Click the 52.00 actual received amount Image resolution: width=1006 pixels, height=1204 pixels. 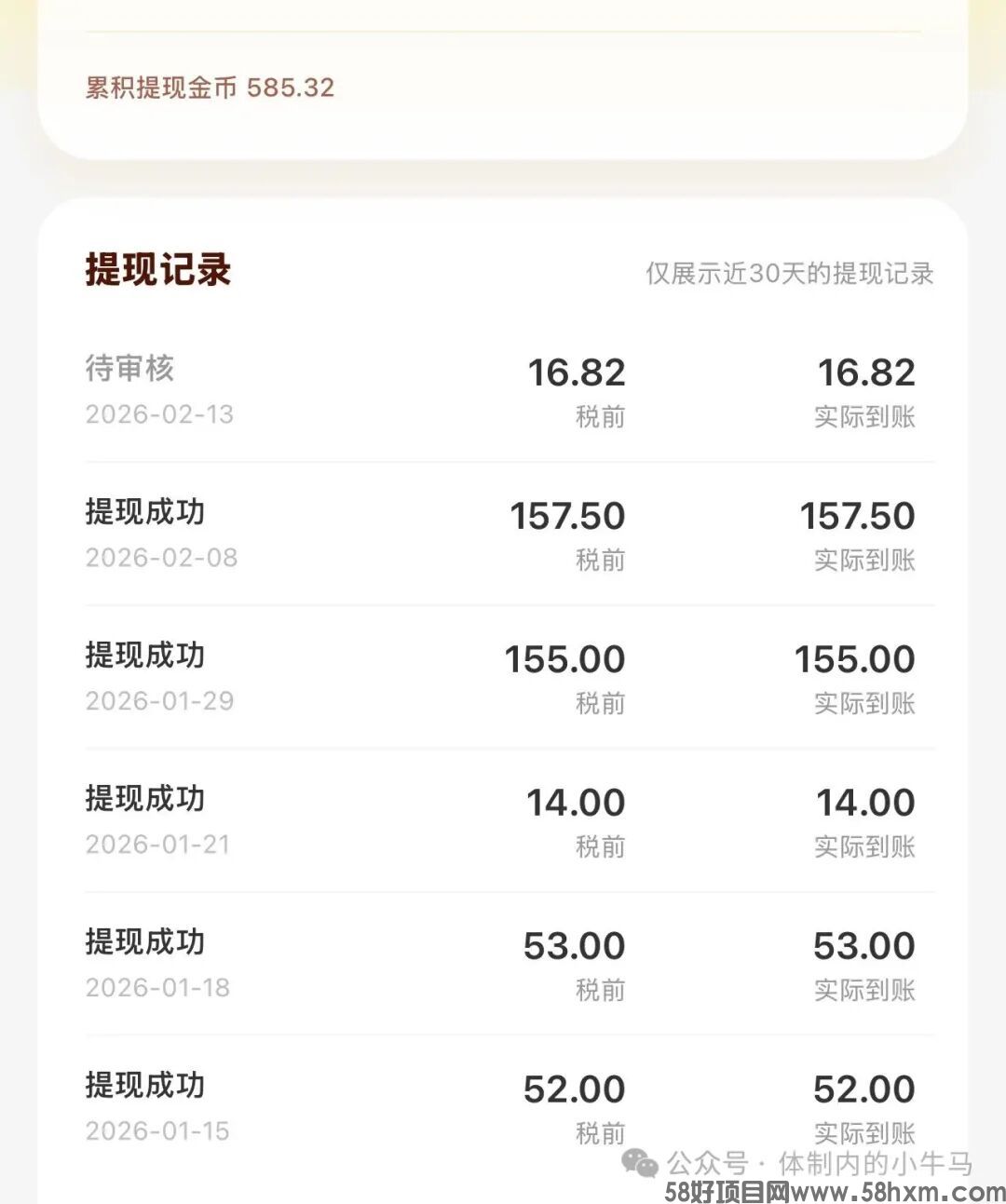[864, 1089]
